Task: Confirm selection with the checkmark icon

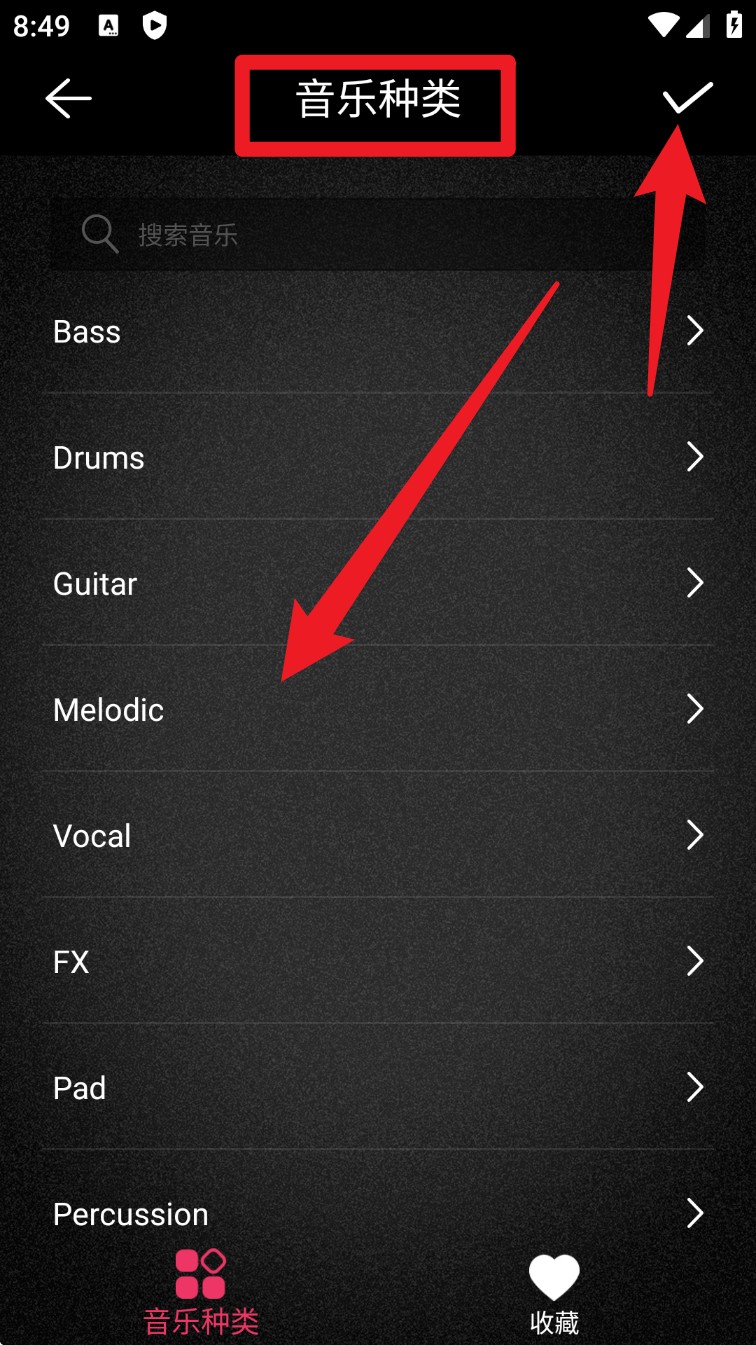Action: point(687,98)
